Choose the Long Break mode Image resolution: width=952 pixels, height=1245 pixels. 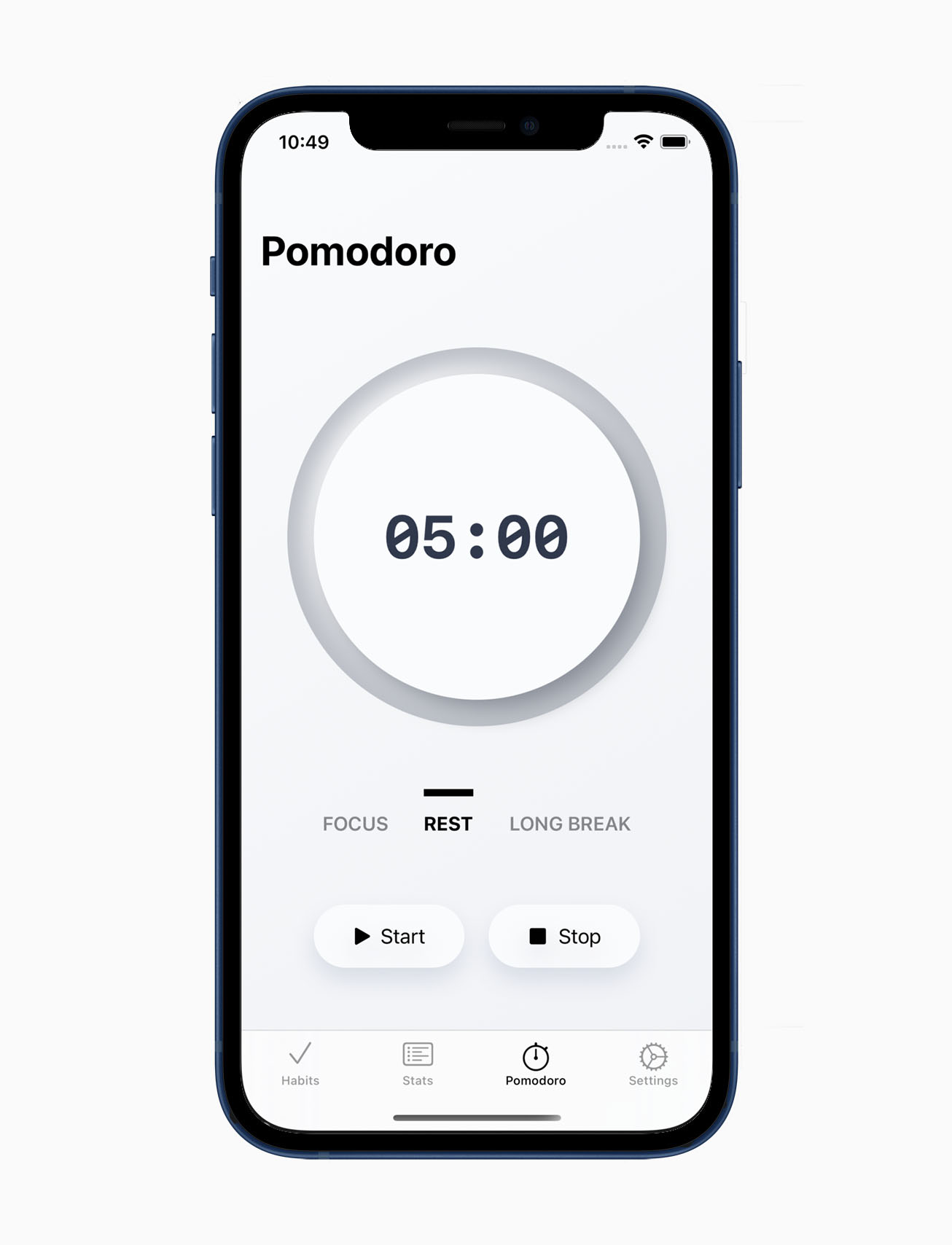click(569, 824)
